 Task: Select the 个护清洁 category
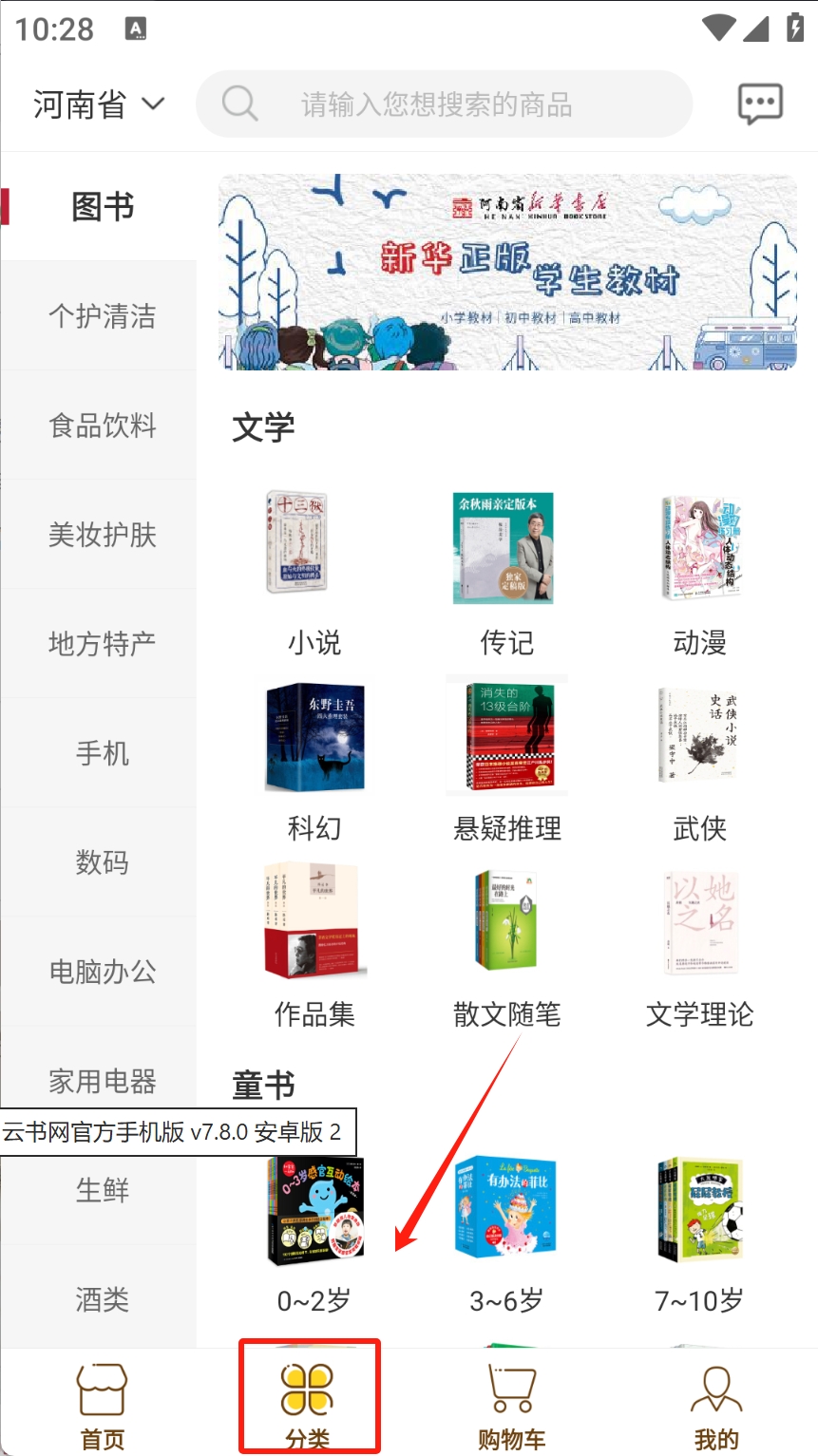click(x=102, y=316)
